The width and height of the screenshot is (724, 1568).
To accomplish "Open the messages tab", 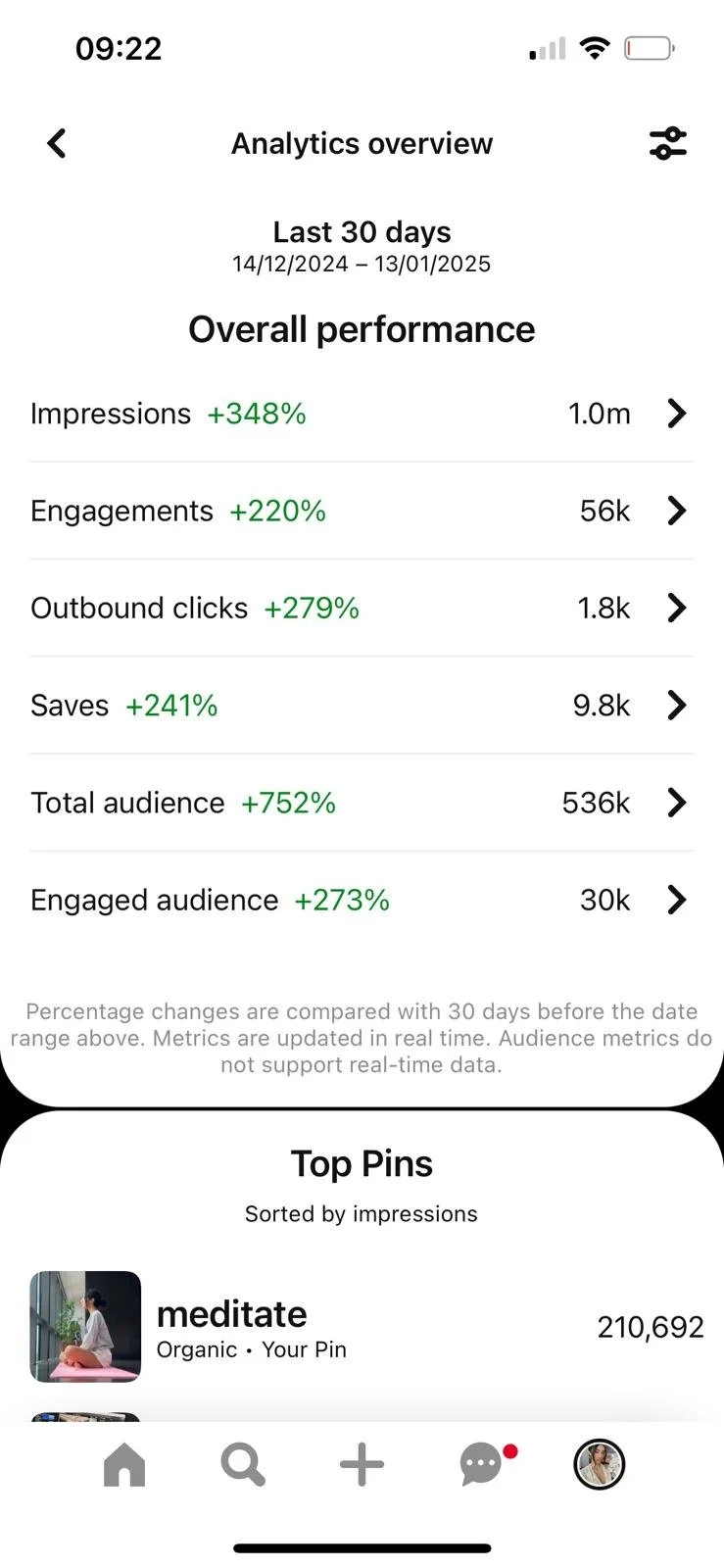I will (484, 1464).
